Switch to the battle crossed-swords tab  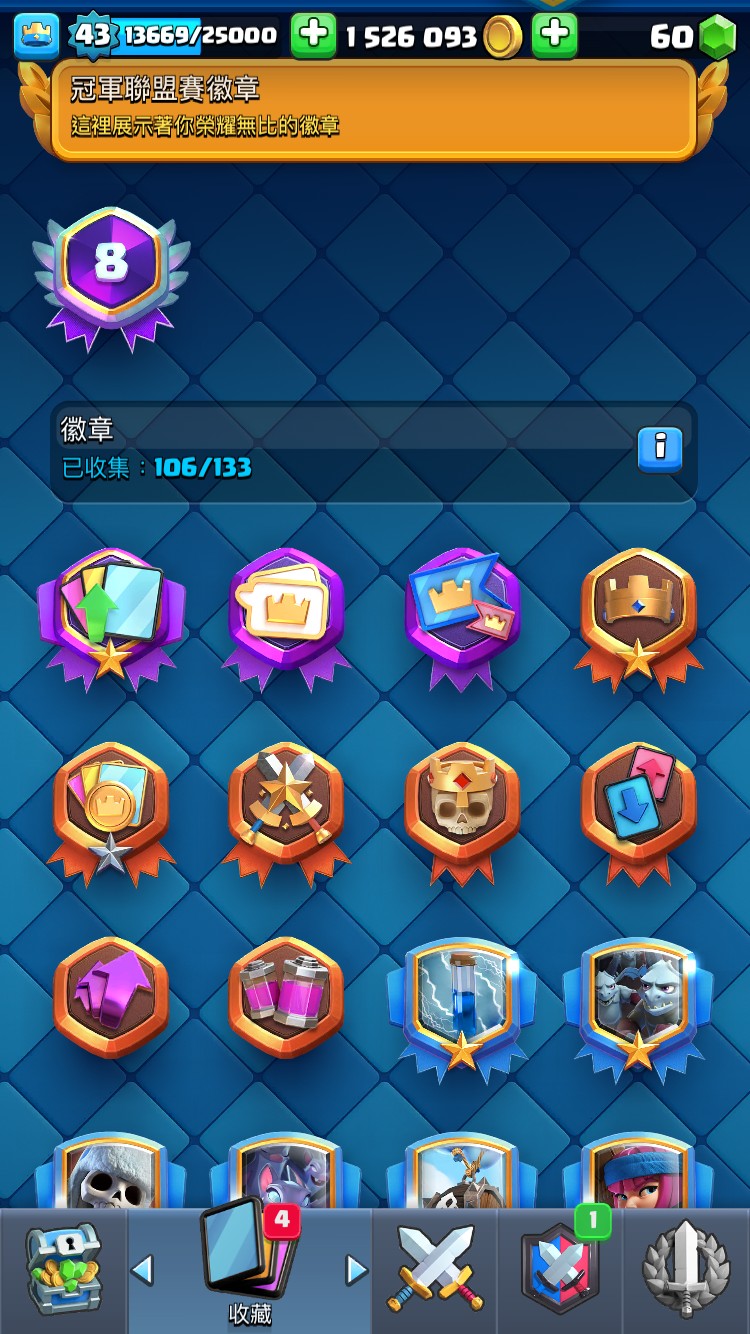[435, 1270]
